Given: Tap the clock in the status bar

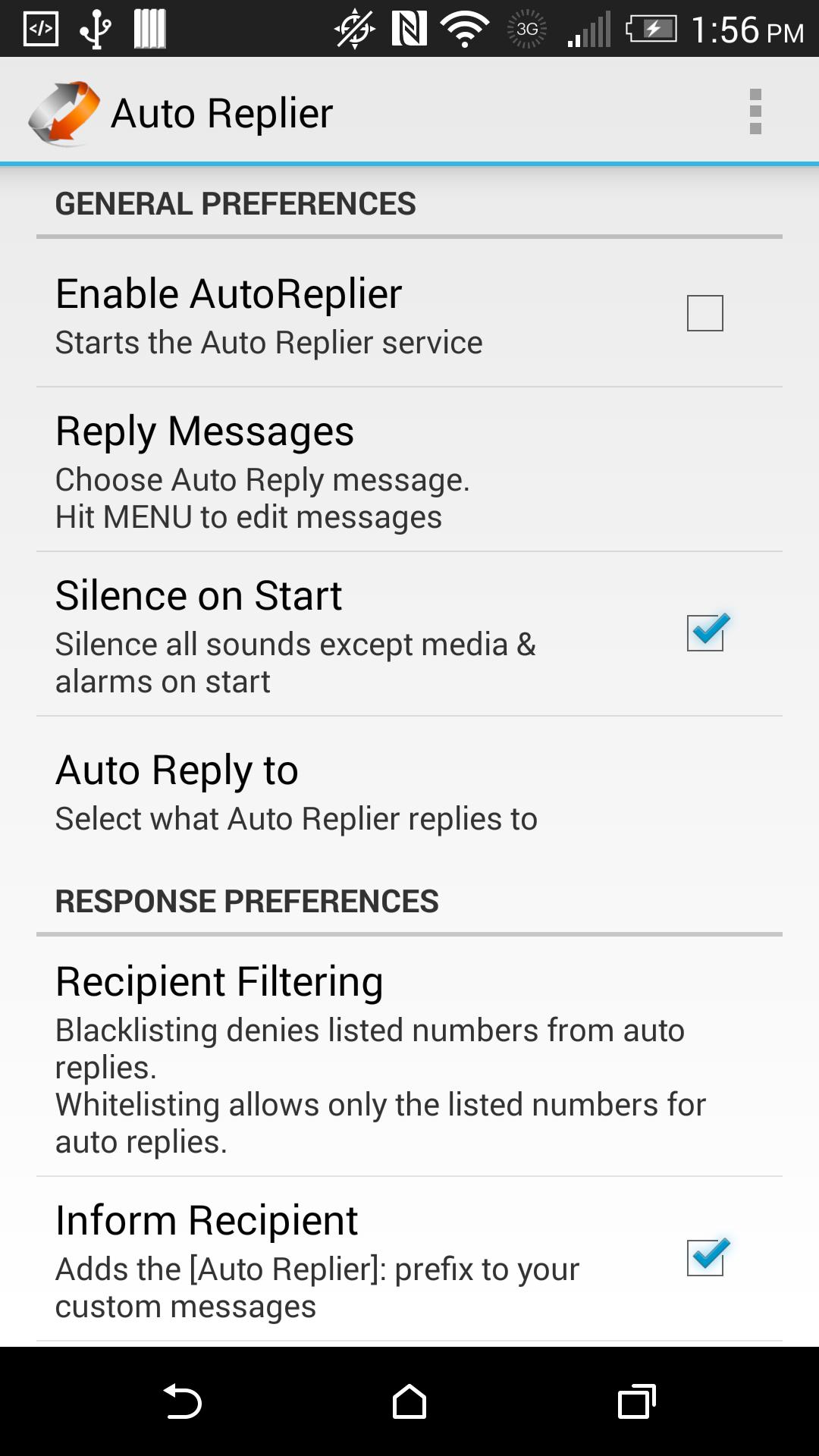Looking at the screenshot, I should click(747, 30).
